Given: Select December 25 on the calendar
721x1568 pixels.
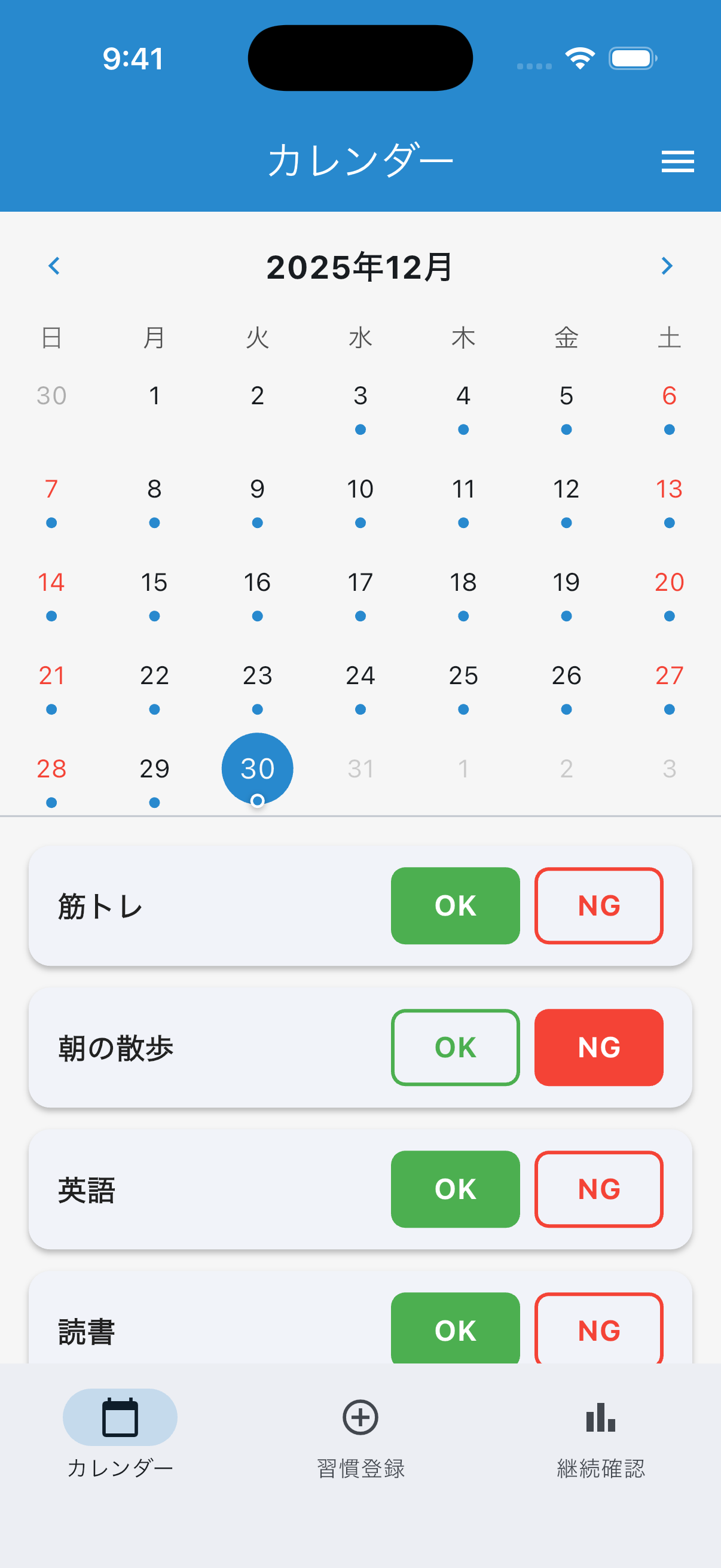Looking at the screenshot, I should click(x=463, y=676).
